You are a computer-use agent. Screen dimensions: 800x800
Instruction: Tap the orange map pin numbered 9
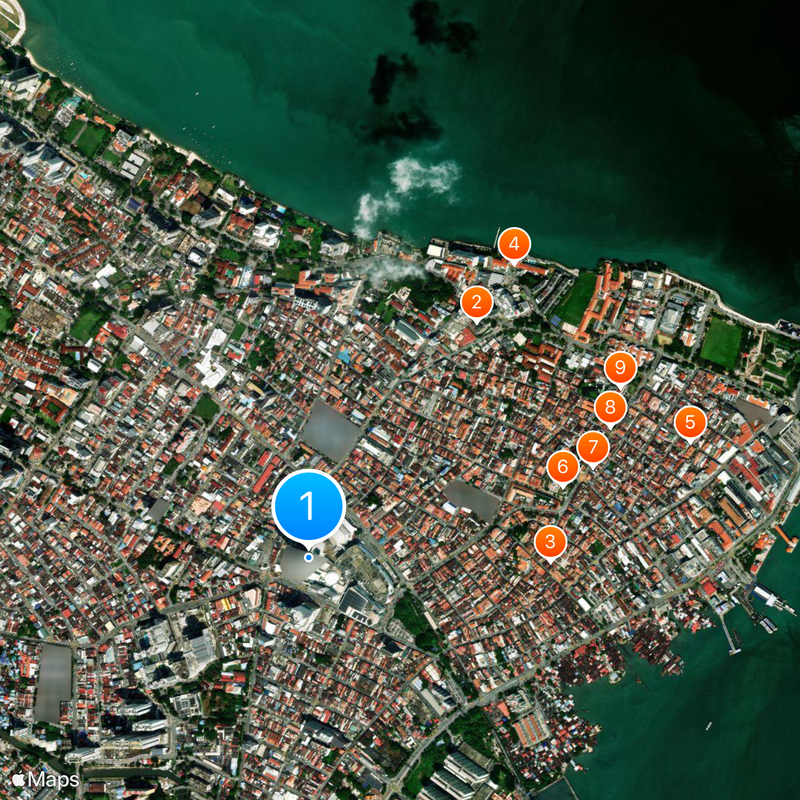coord(620,369)
